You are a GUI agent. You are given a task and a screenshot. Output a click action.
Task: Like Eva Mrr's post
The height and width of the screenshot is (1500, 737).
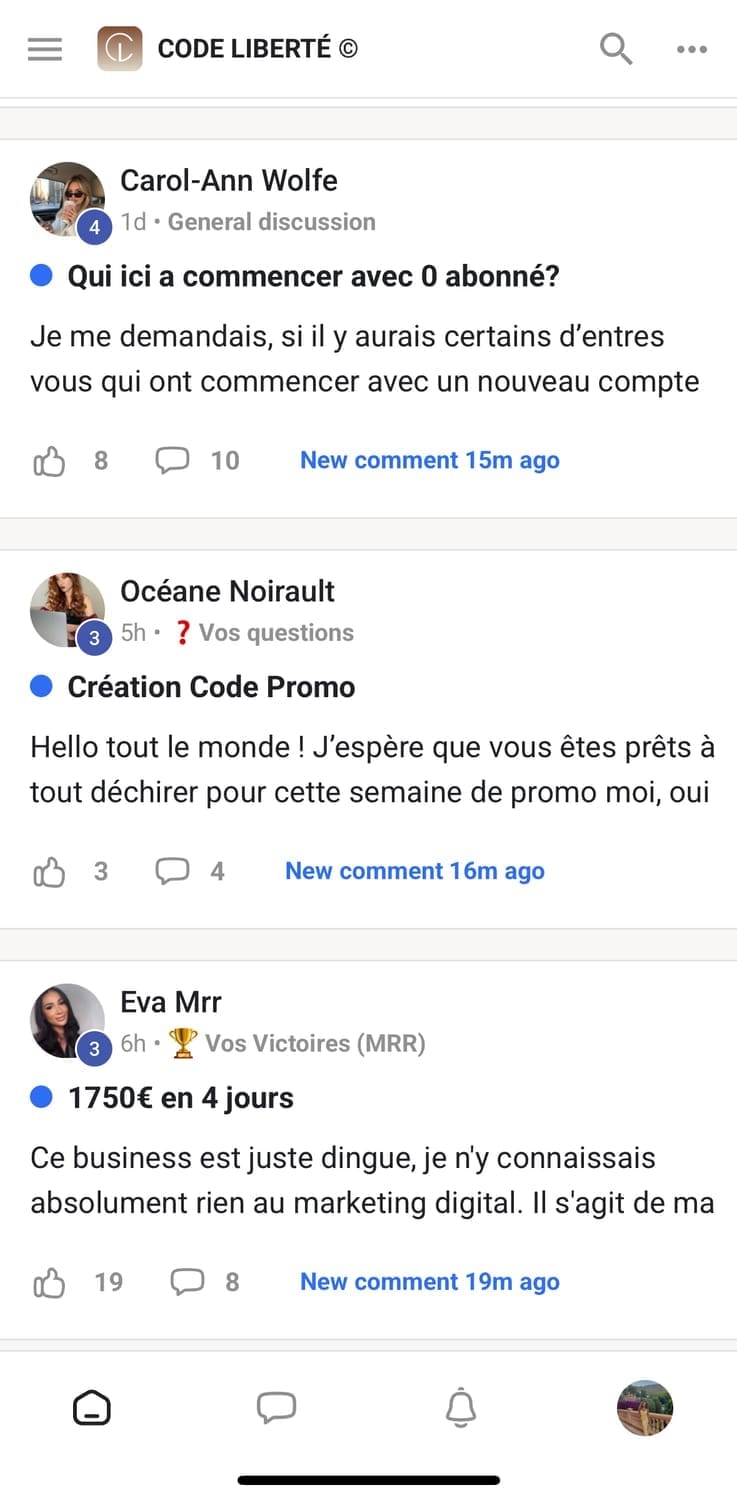50,1283
